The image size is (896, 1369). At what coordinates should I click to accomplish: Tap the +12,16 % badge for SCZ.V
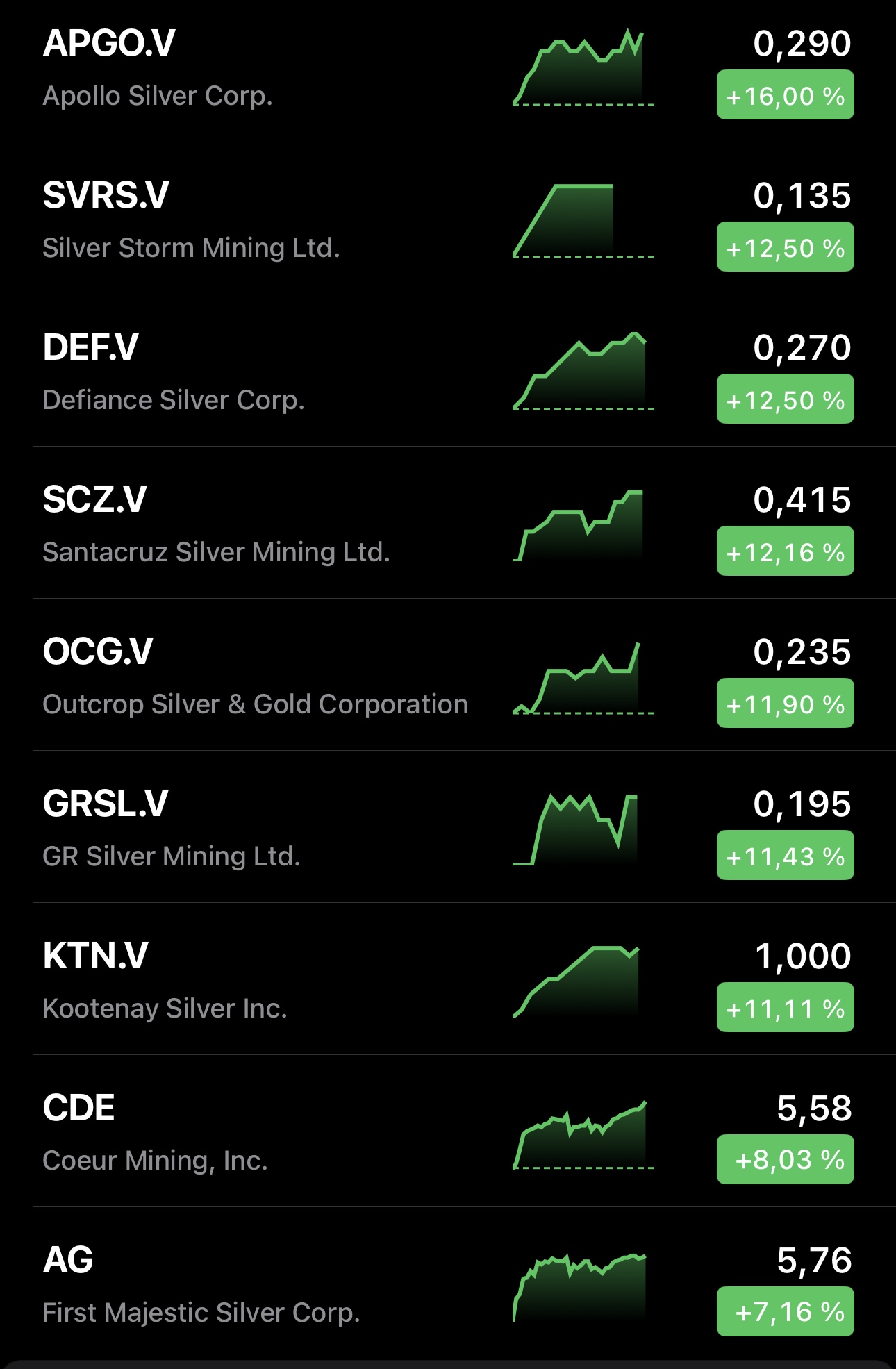785,551
